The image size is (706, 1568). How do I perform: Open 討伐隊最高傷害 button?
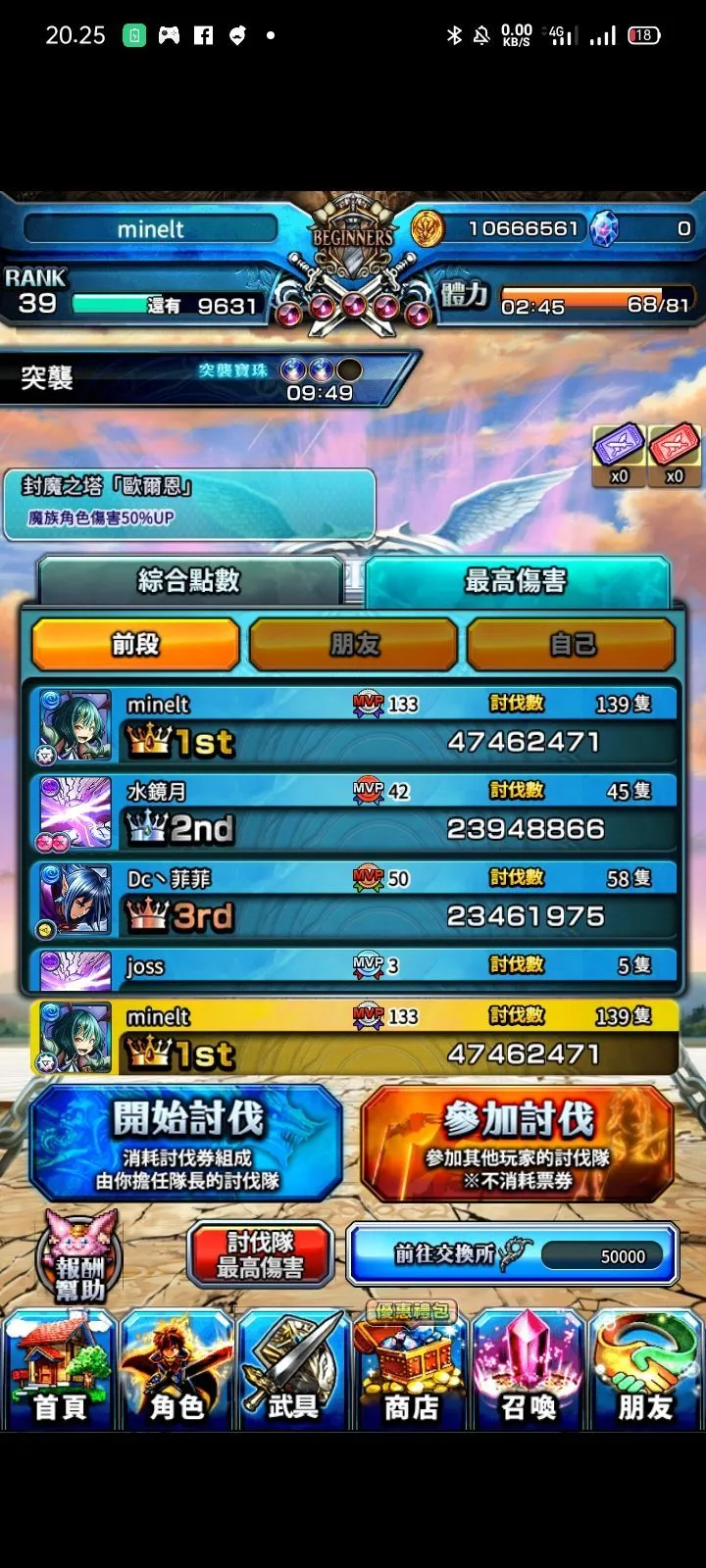pos(260,1255)
